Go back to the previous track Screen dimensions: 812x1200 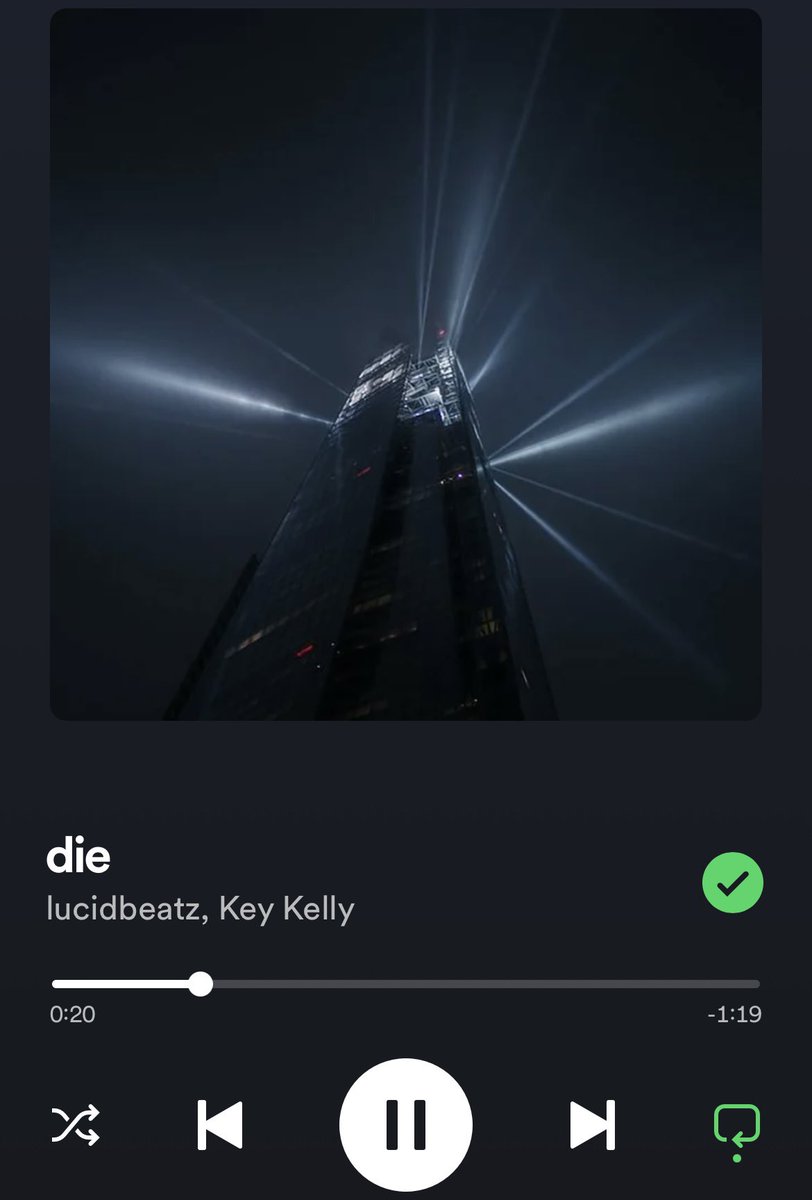coord(220,1124)
